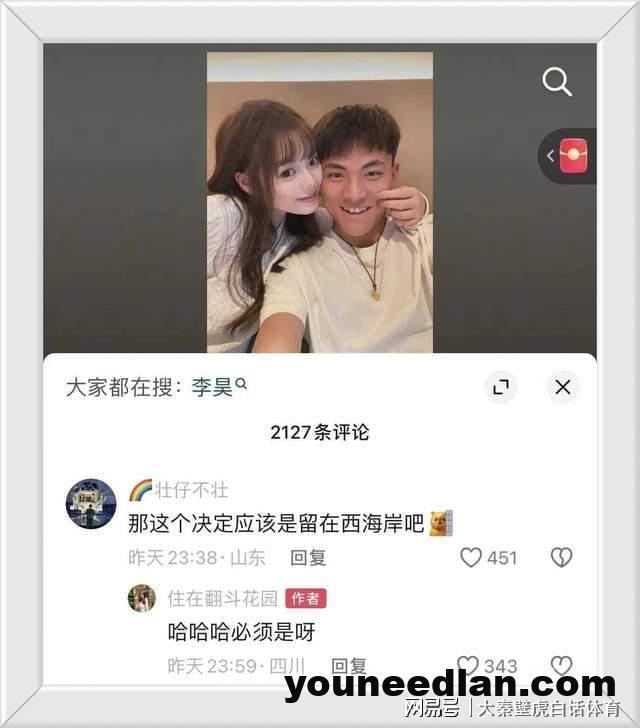Reply to the author's 哈哈哈必须是呀 comment
Image resolution: width=640 pixels, height=728 pixels.
click(x=349, y=665)
